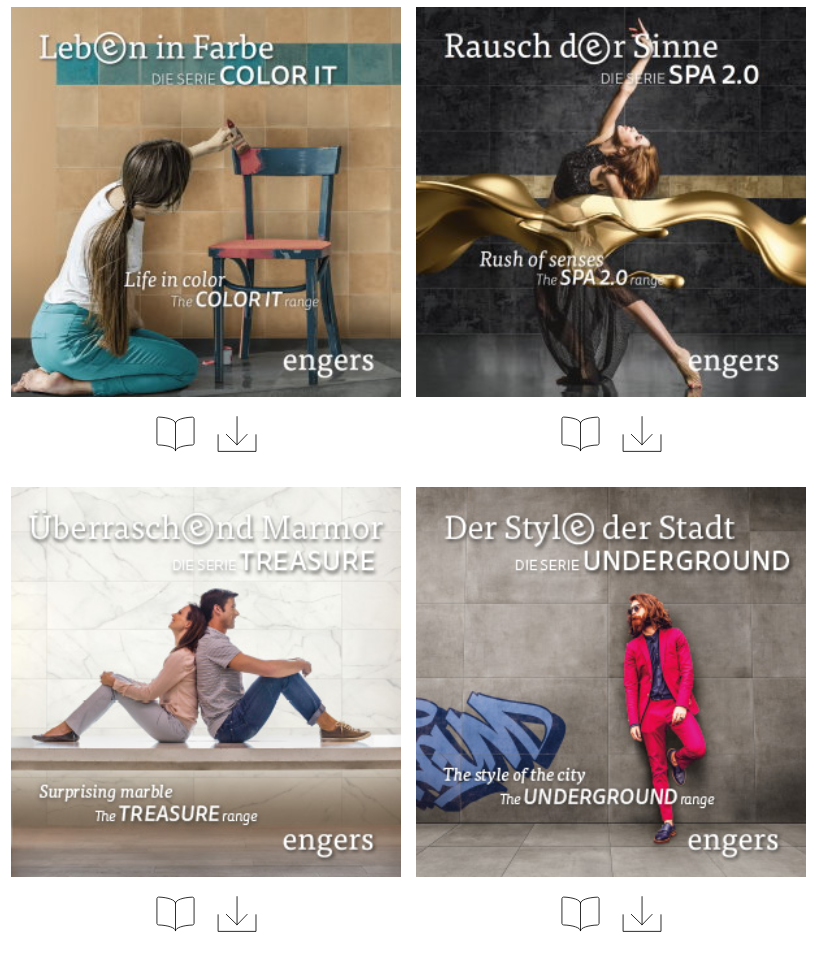Screen dimensions: 817x966
Task: Read the UNDERGROUND catalog via book icon
Action: tap(580, 914)
